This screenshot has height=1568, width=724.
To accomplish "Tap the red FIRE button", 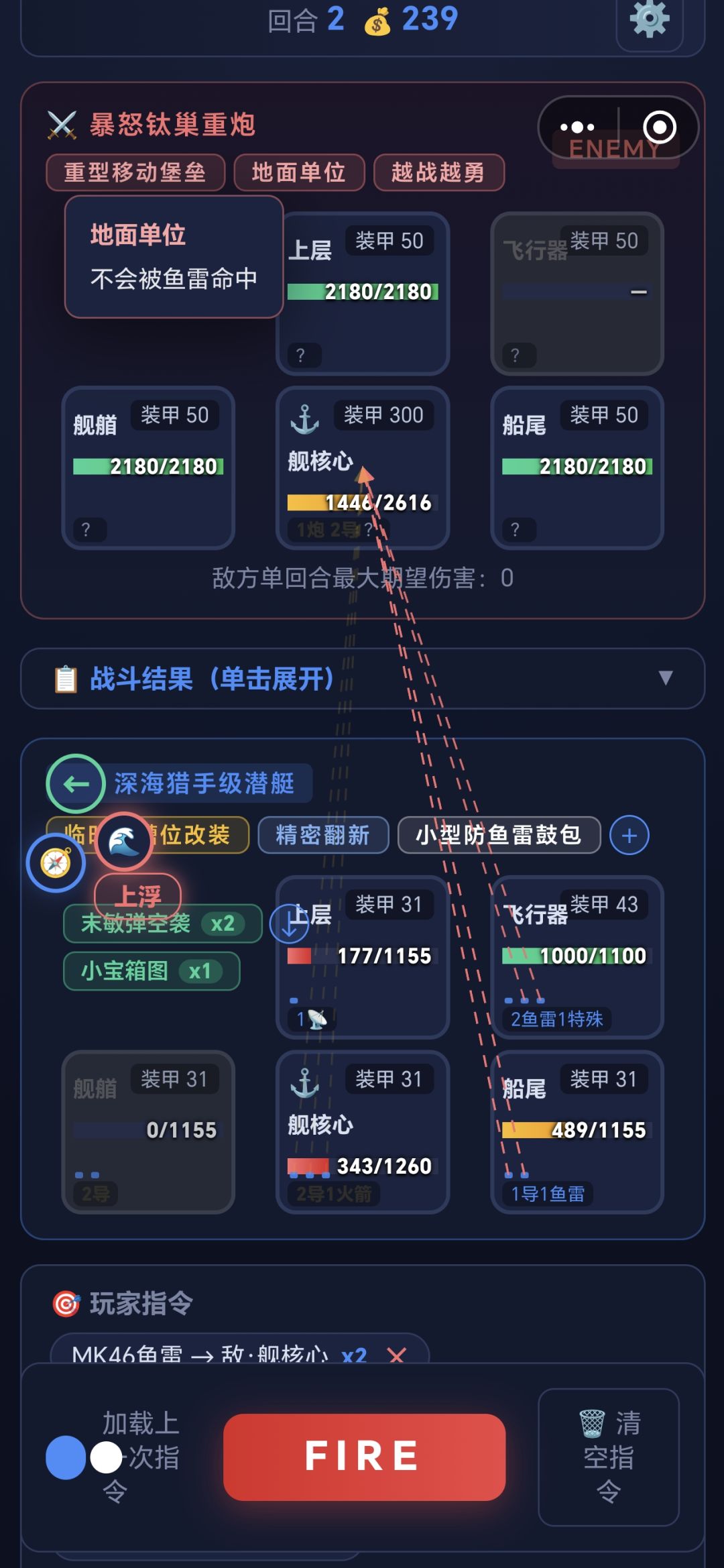I will pyautogui.click(x=364, y=1457).
